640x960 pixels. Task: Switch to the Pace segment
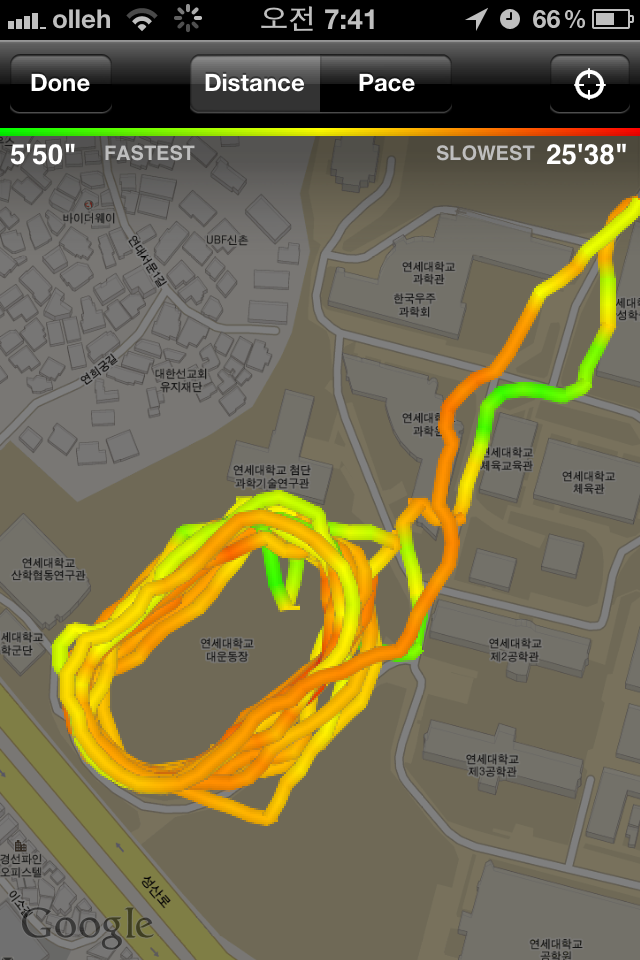coord(386,83)
